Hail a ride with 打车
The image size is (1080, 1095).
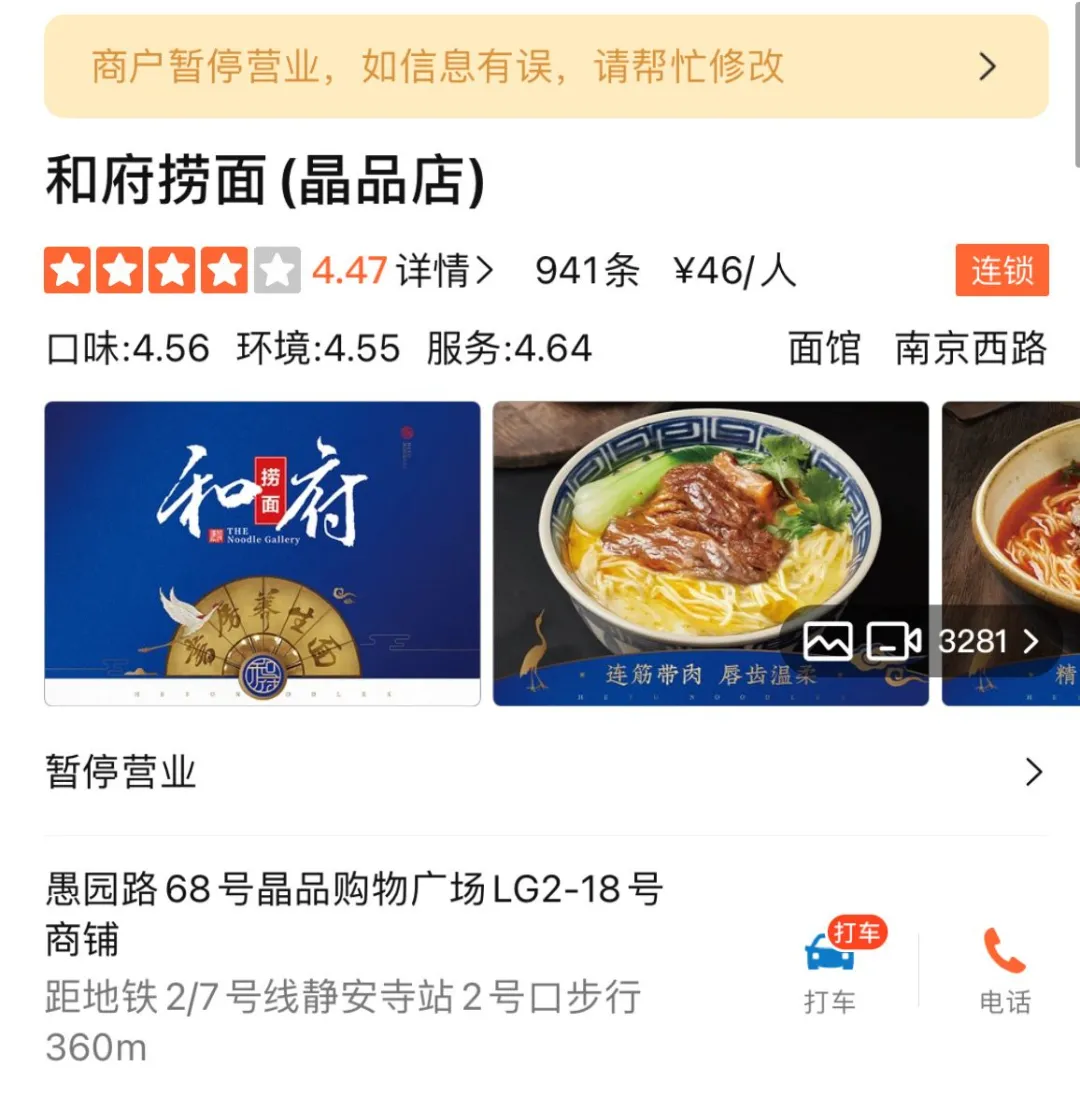pos(830,968)
